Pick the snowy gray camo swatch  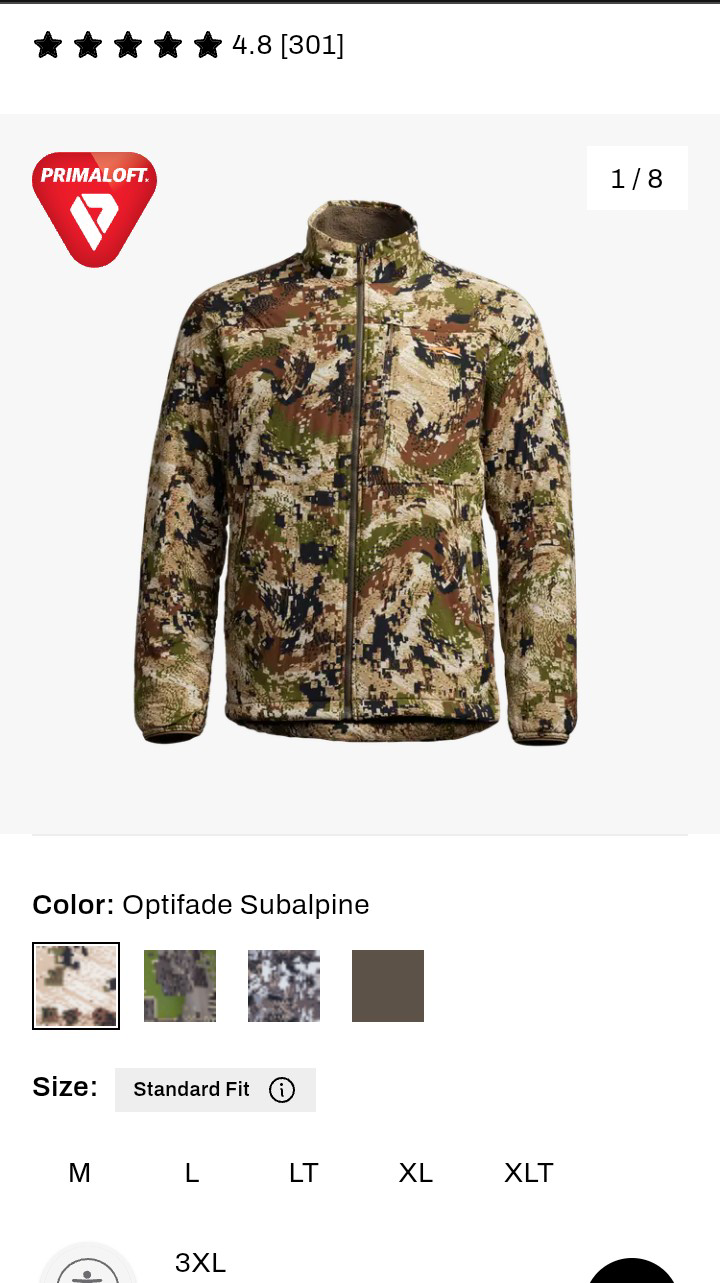284,986
